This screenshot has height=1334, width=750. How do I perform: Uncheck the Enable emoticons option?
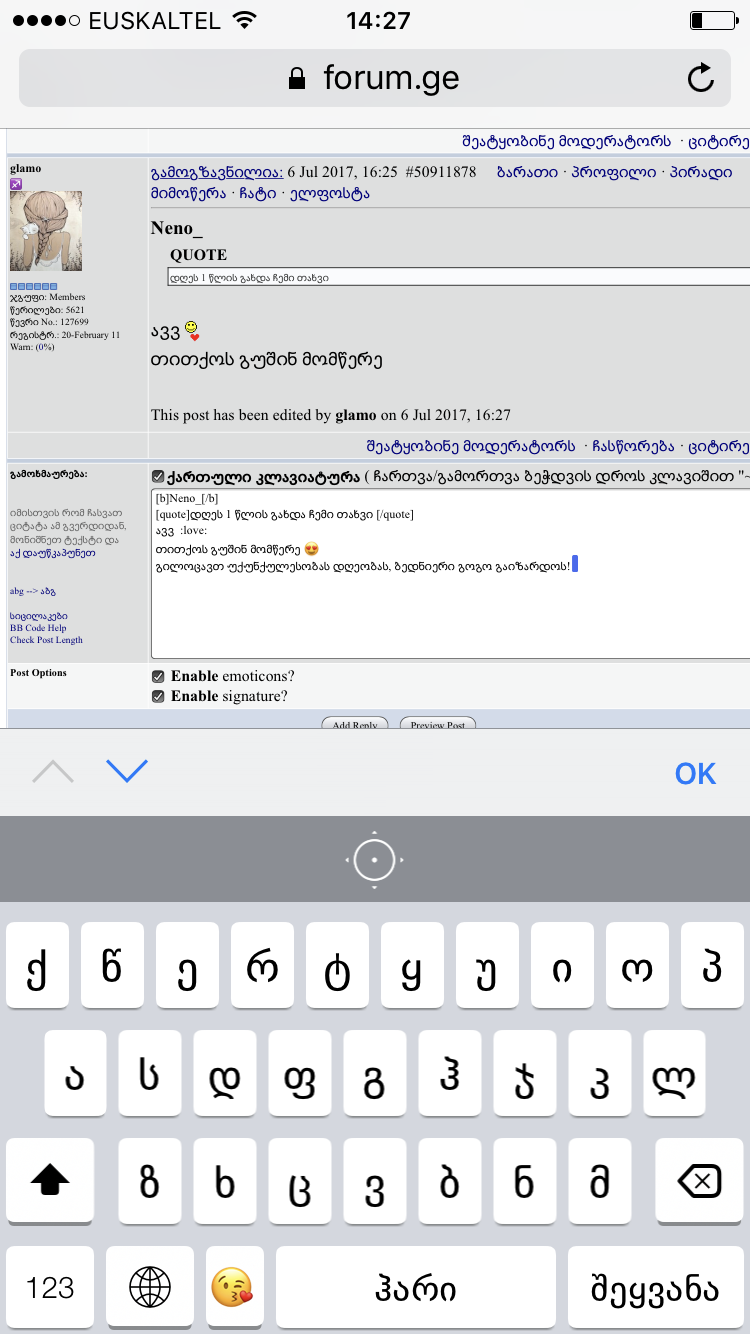click(x=158, y=677)
